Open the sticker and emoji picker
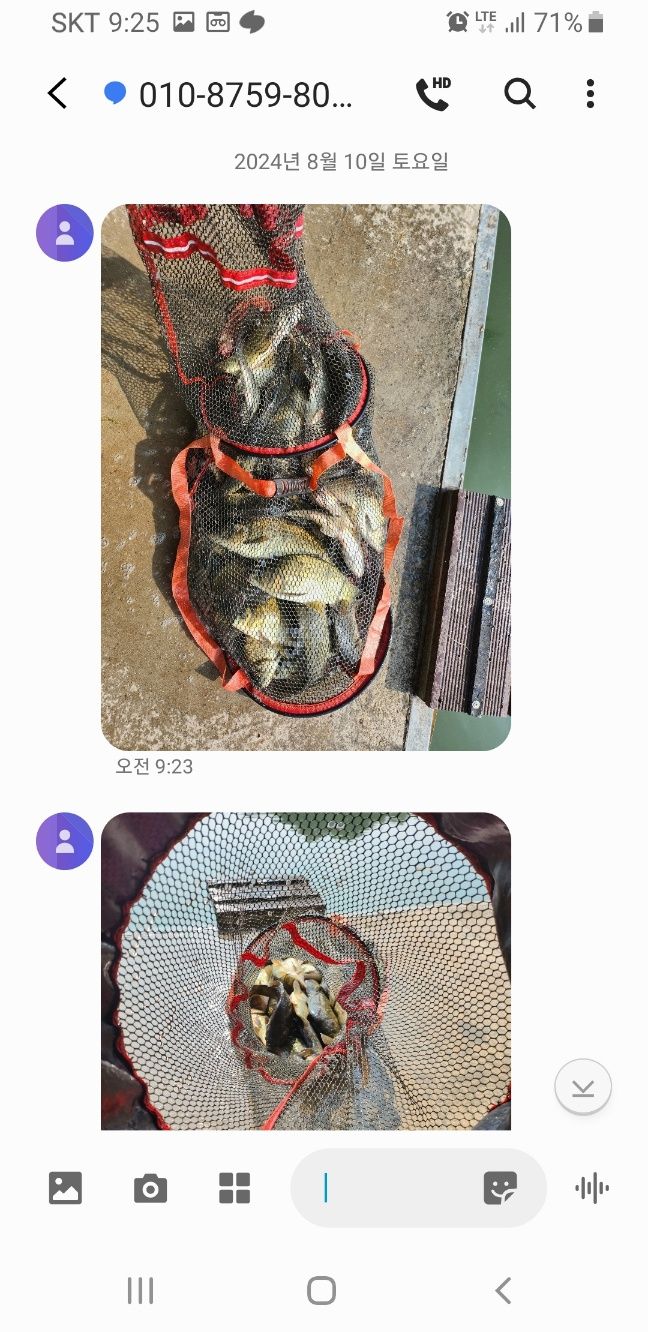This screenshot has height=1332, width=648. (500, 1188)
